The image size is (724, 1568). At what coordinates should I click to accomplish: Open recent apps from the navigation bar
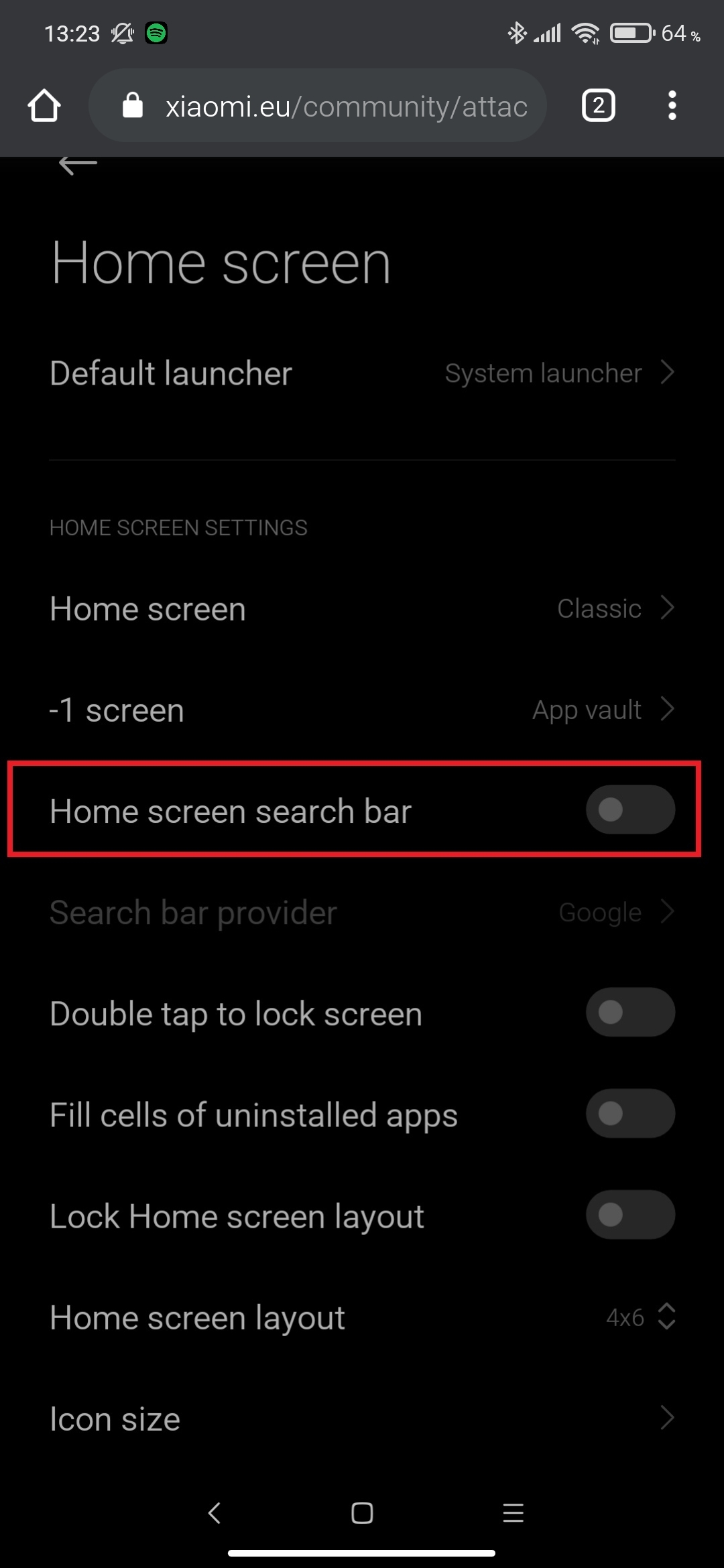[x=513, y=1512]
